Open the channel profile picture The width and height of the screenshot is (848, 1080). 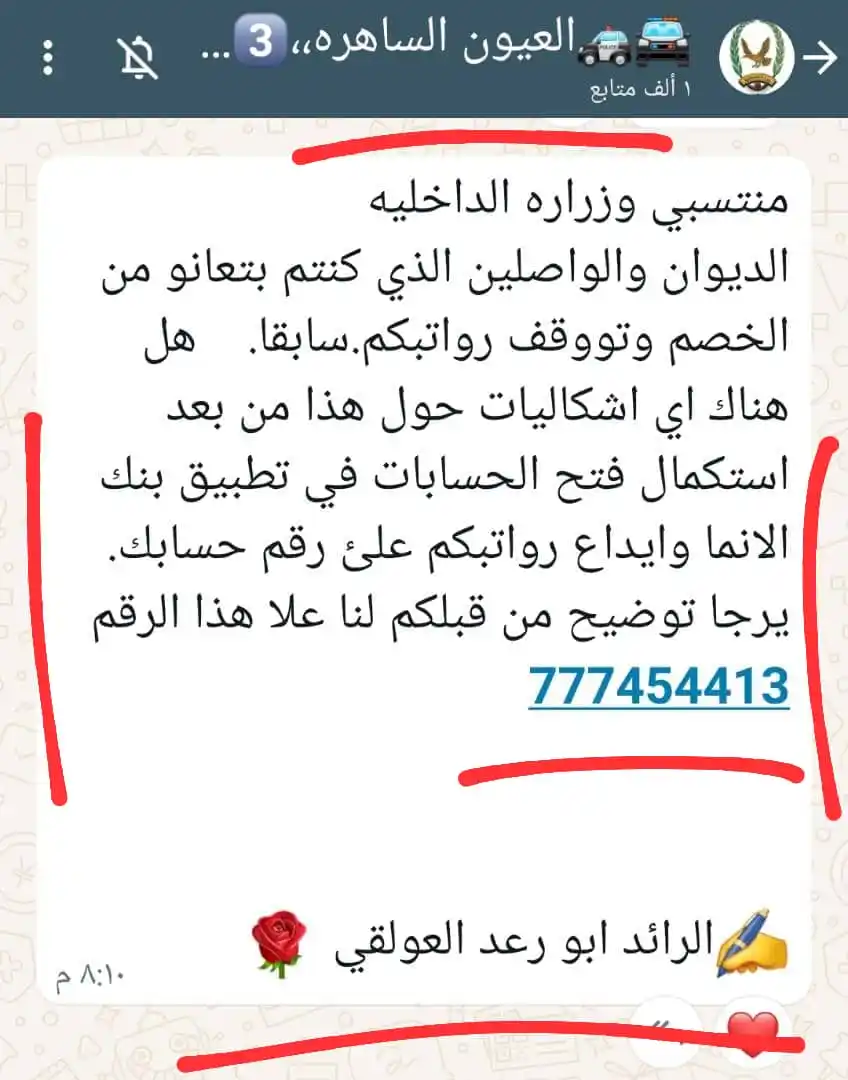[x=757, y=58]
